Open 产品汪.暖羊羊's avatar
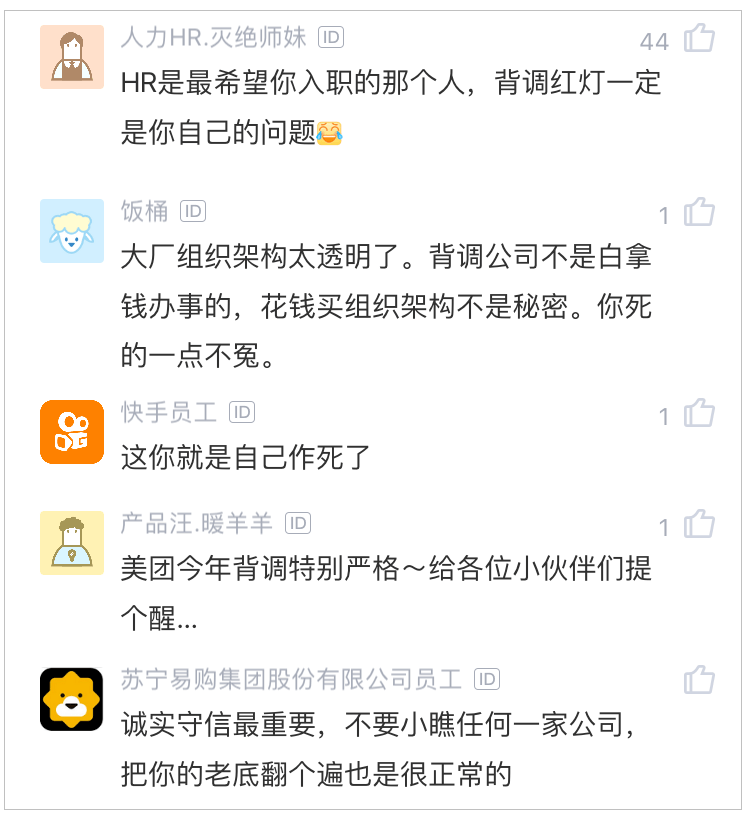The image size is (750, 816). coord(72,543)
